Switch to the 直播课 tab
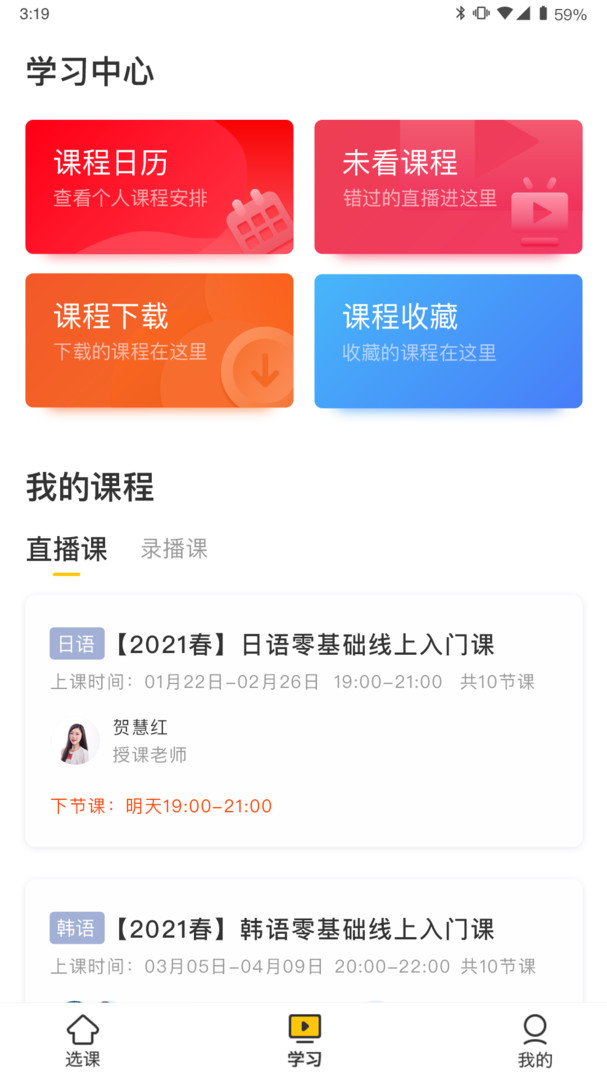The image size is (607, 1080). (x=66, y=549)
